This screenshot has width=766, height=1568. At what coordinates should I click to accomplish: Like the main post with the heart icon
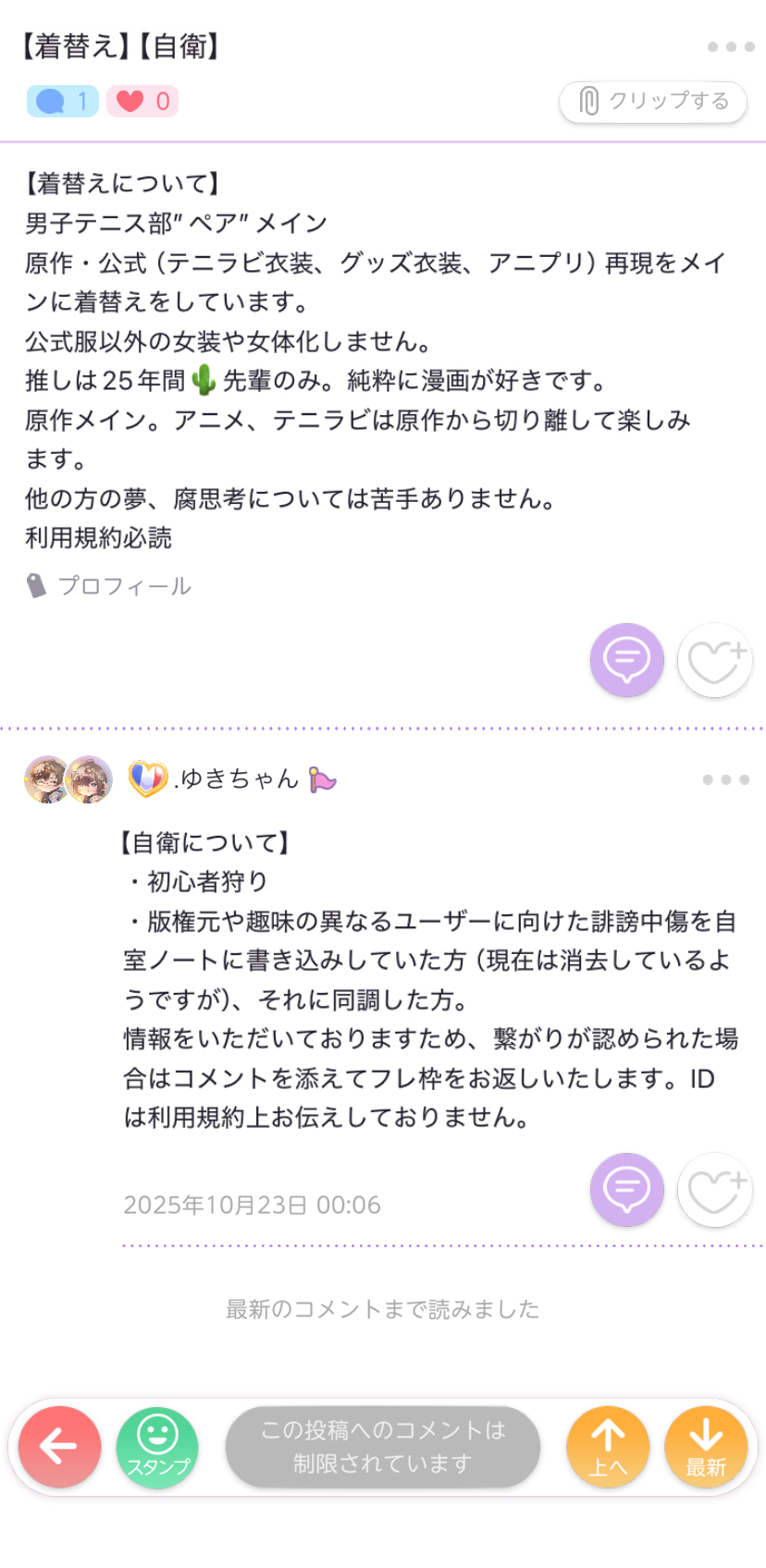click(714, 660)
